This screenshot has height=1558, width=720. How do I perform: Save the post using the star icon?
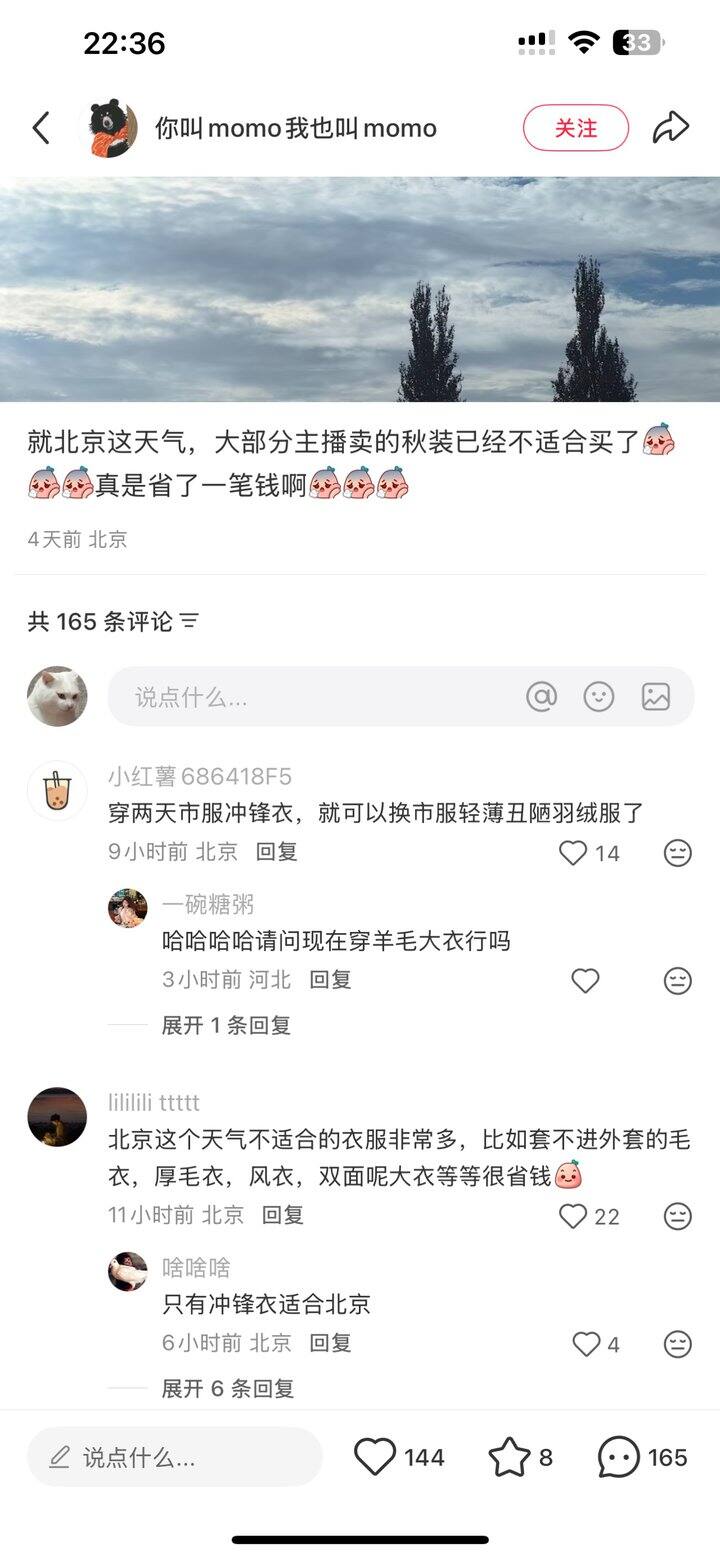[509, 1457]
